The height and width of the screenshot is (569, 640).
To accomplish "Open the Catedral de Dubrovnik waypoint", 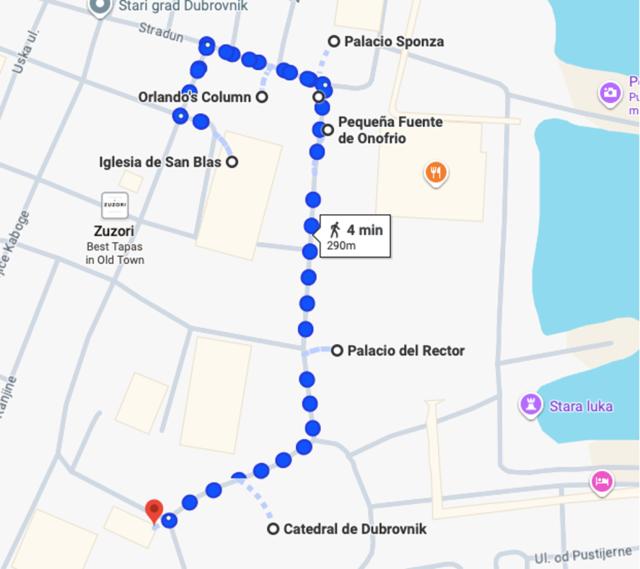I will 273,528.
